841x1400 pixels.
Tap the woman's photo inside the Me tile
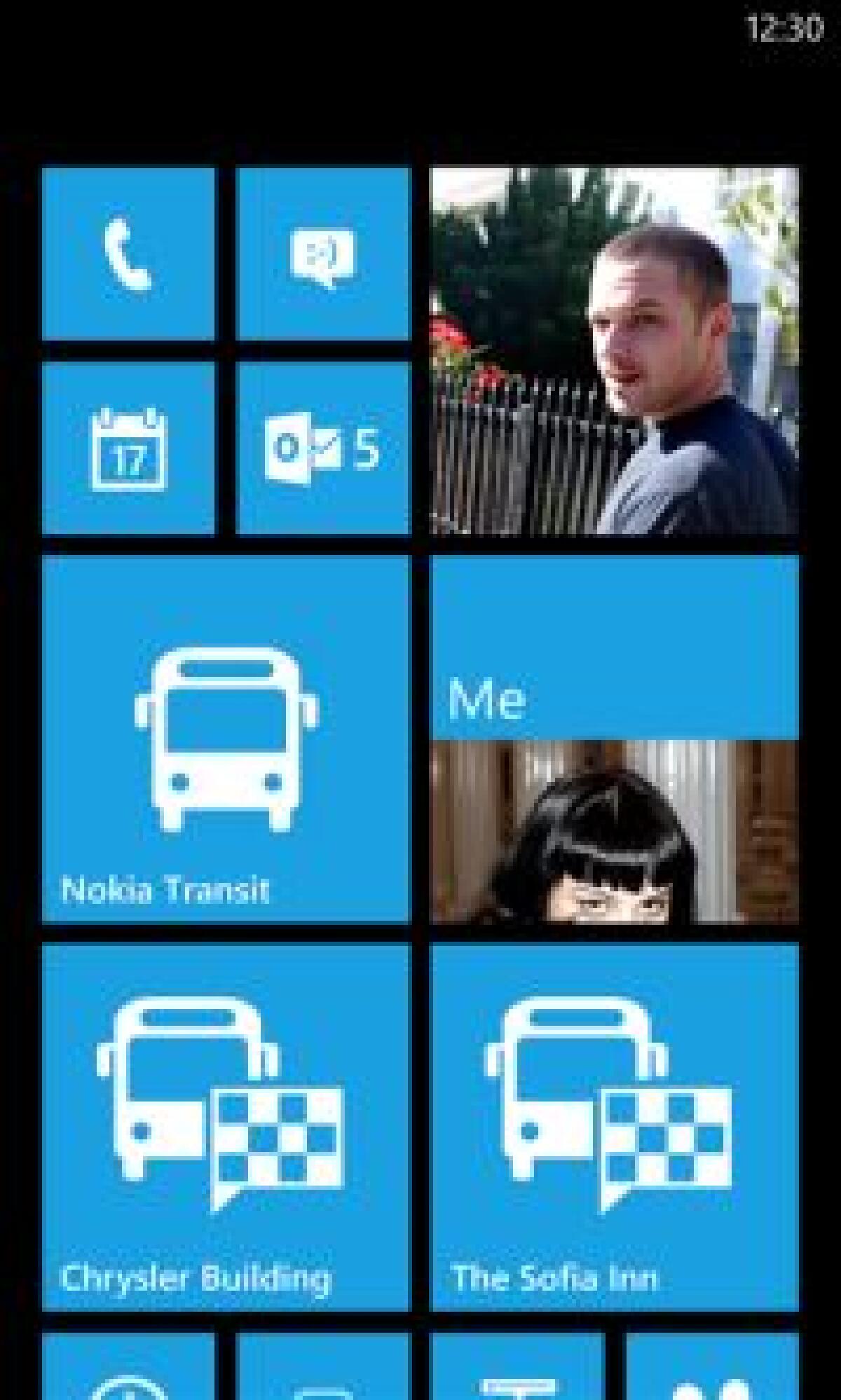(610, 834)
